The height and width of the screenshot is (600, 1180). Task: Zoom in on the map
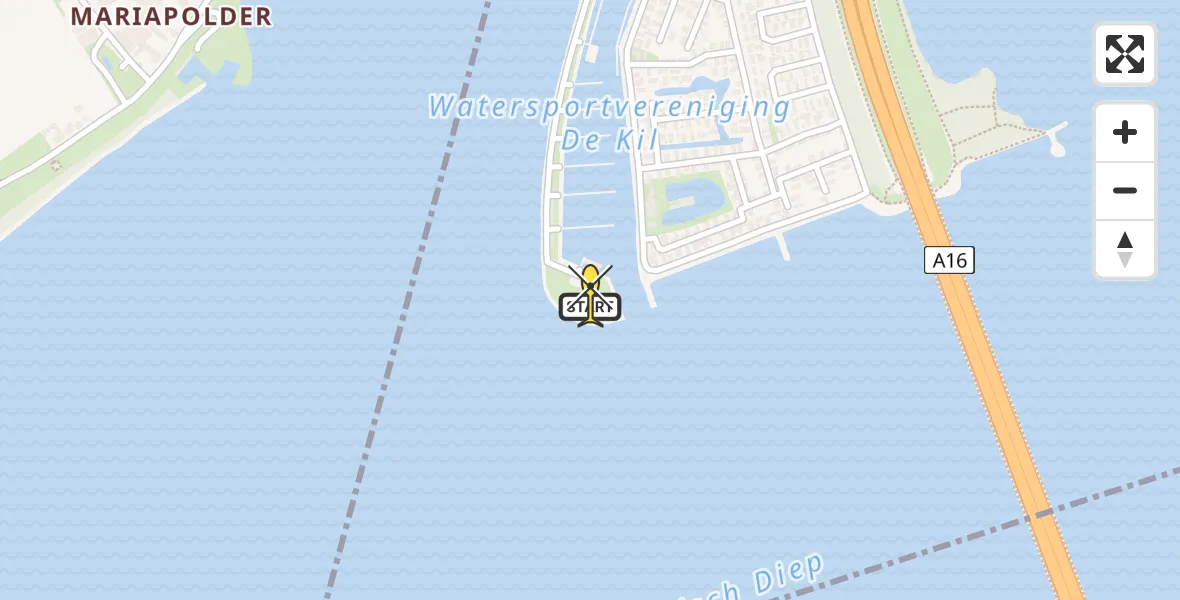pos(1125,132)
